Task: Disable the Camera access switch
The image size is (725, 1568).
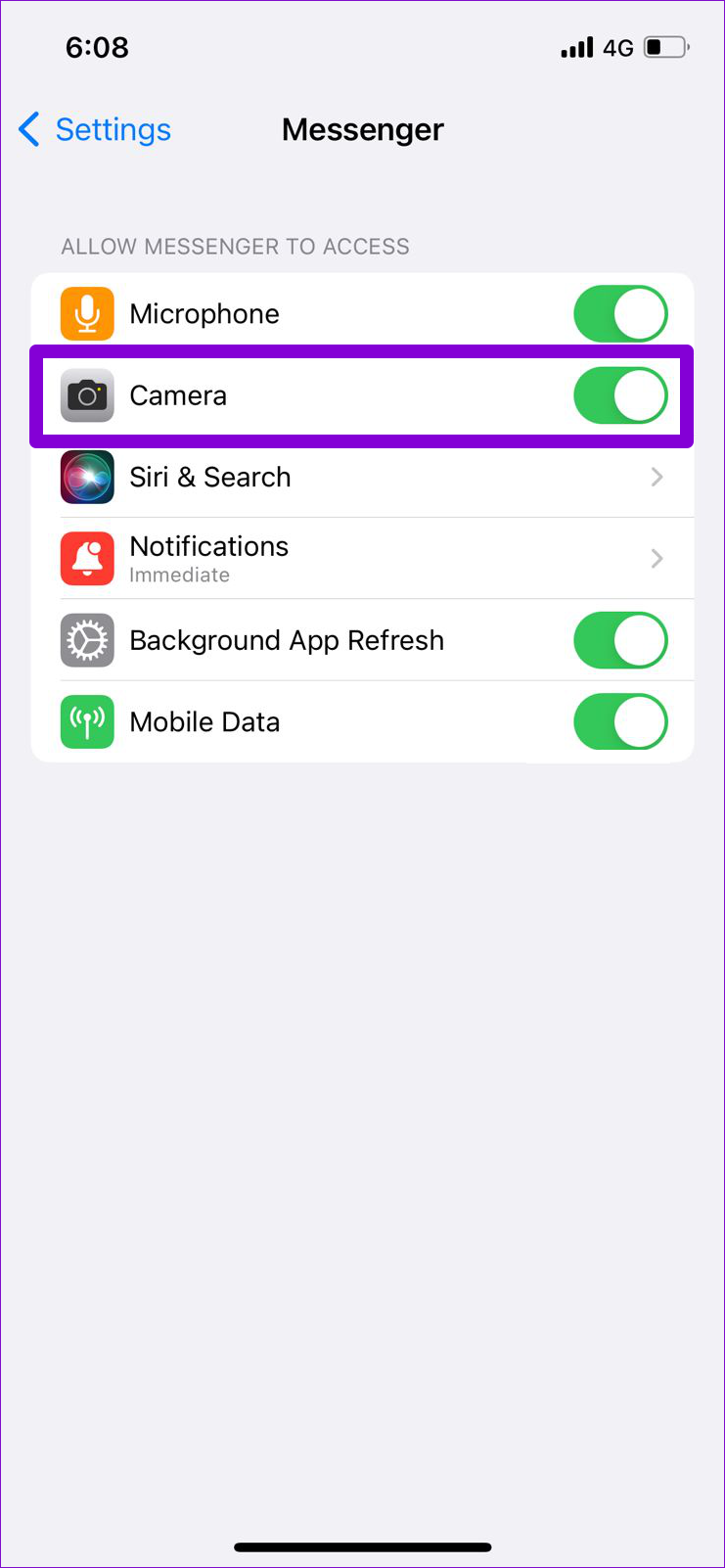Action: pos(620,395)
